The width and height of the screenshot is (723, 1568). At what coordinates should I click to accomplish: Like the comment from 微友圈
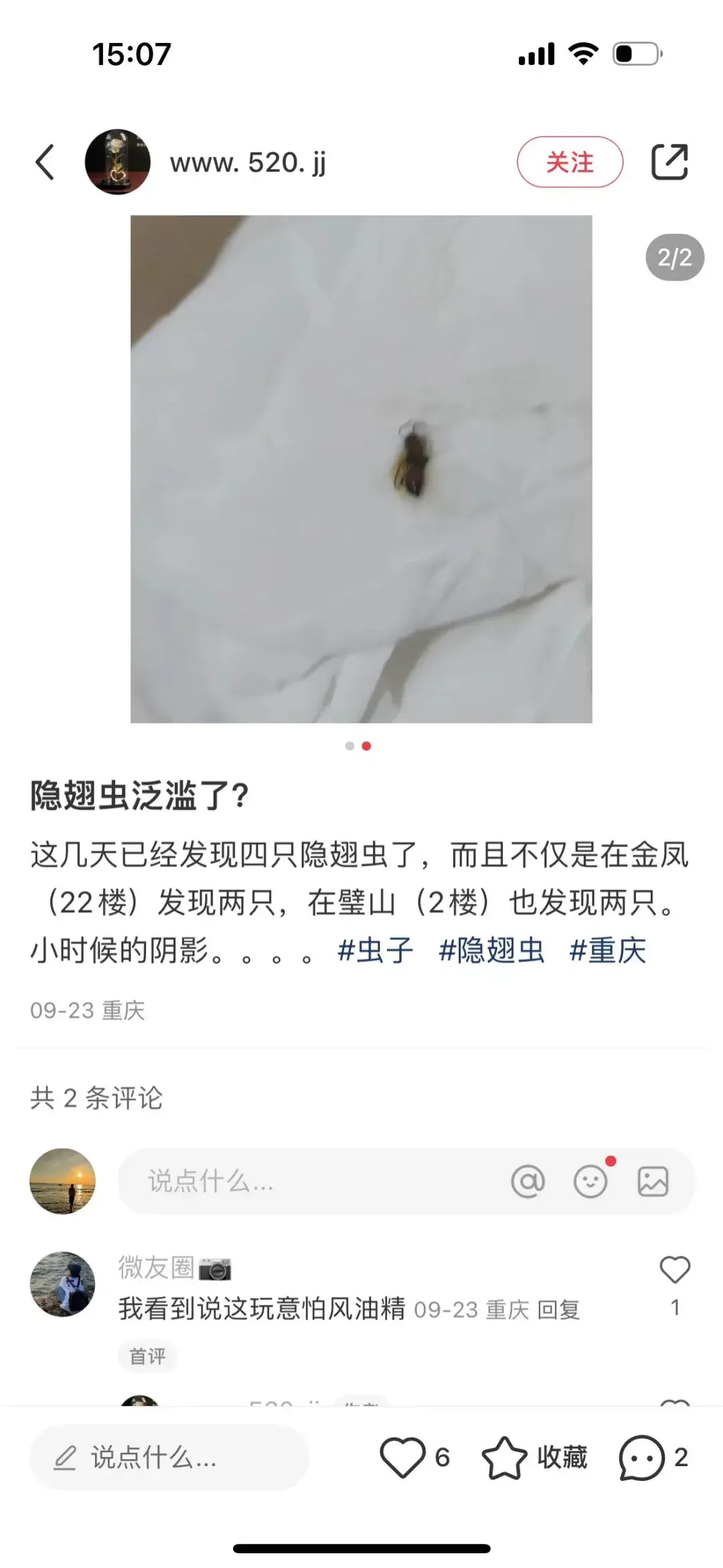(675, 1270)
